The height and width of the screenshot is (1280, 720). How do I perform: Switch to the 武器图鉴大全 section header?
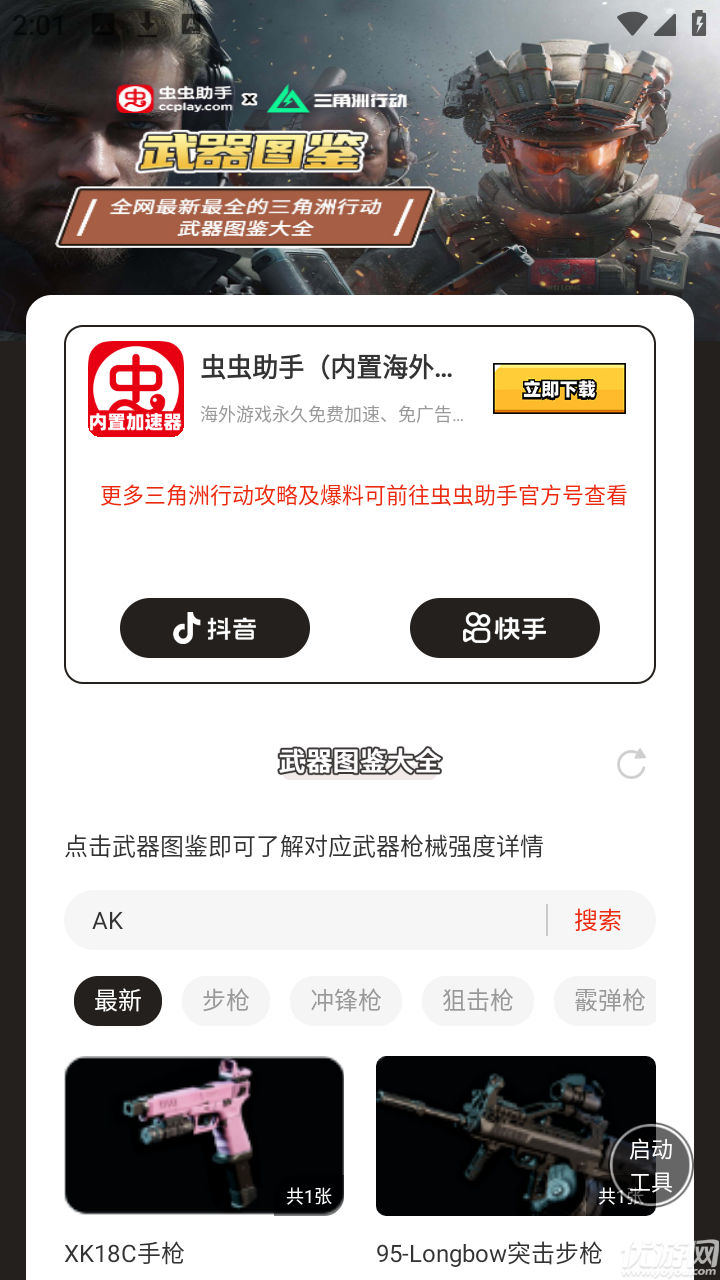tap(359, 762)
